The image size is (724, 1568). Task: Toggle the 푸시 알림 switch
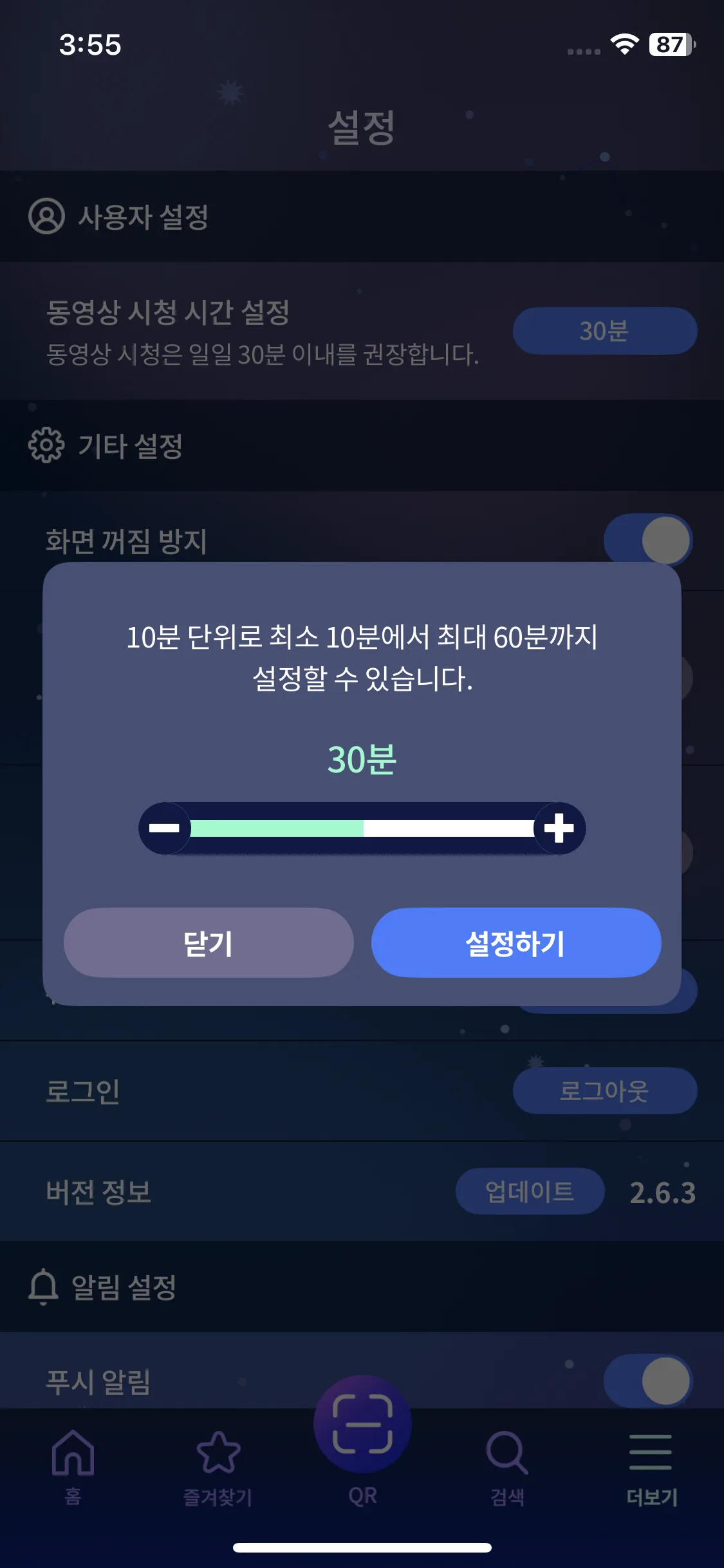(645, 1380)
